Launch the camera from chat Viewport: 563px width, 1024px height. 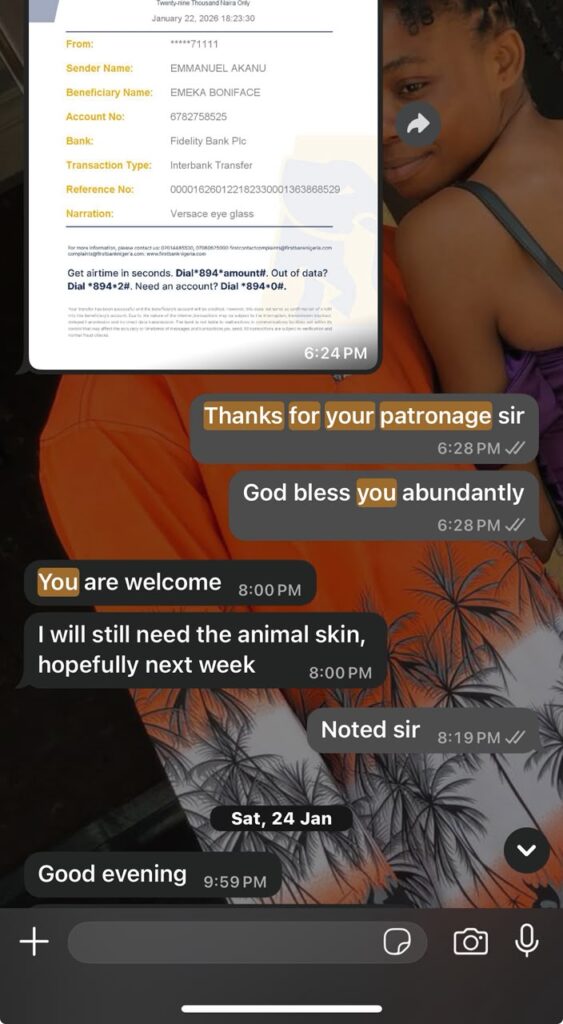(x=470, y=942)
